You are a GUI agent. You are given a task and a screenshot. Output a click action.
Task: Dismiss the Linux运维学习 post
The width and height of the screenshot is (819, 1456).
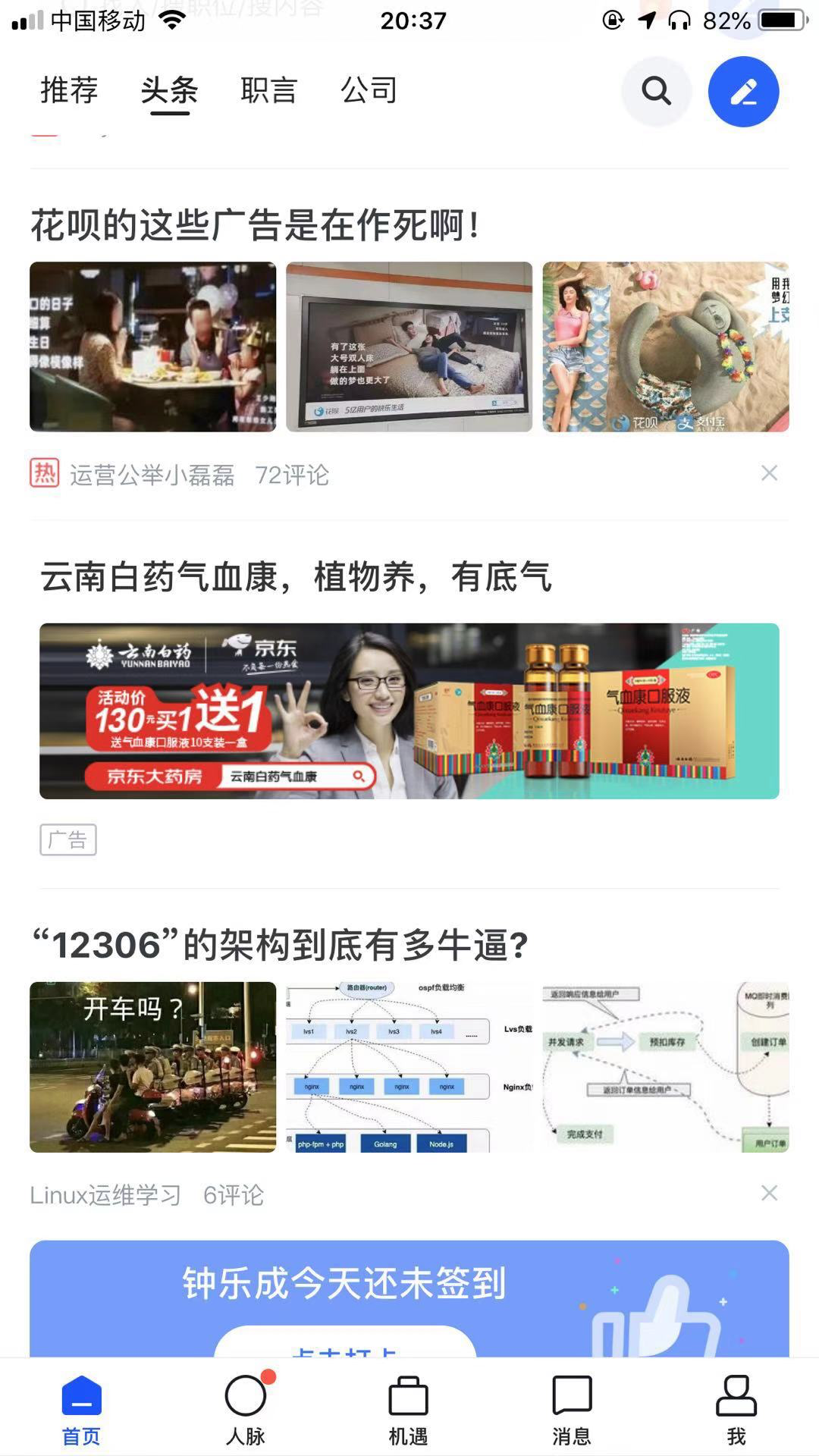pos(769,1193)
